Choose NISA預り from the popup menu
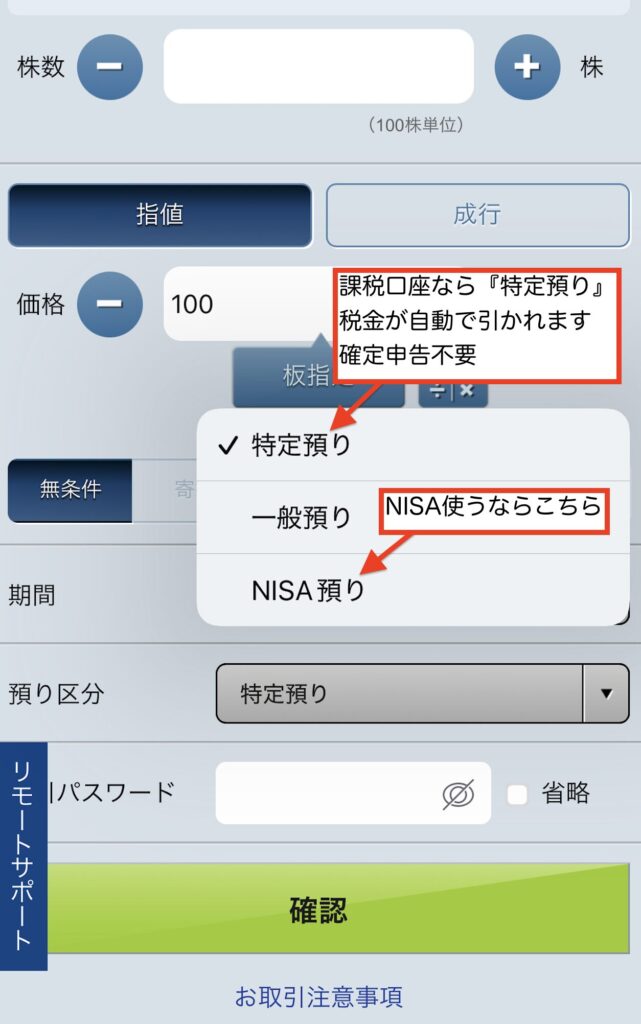 click(308, 591)
